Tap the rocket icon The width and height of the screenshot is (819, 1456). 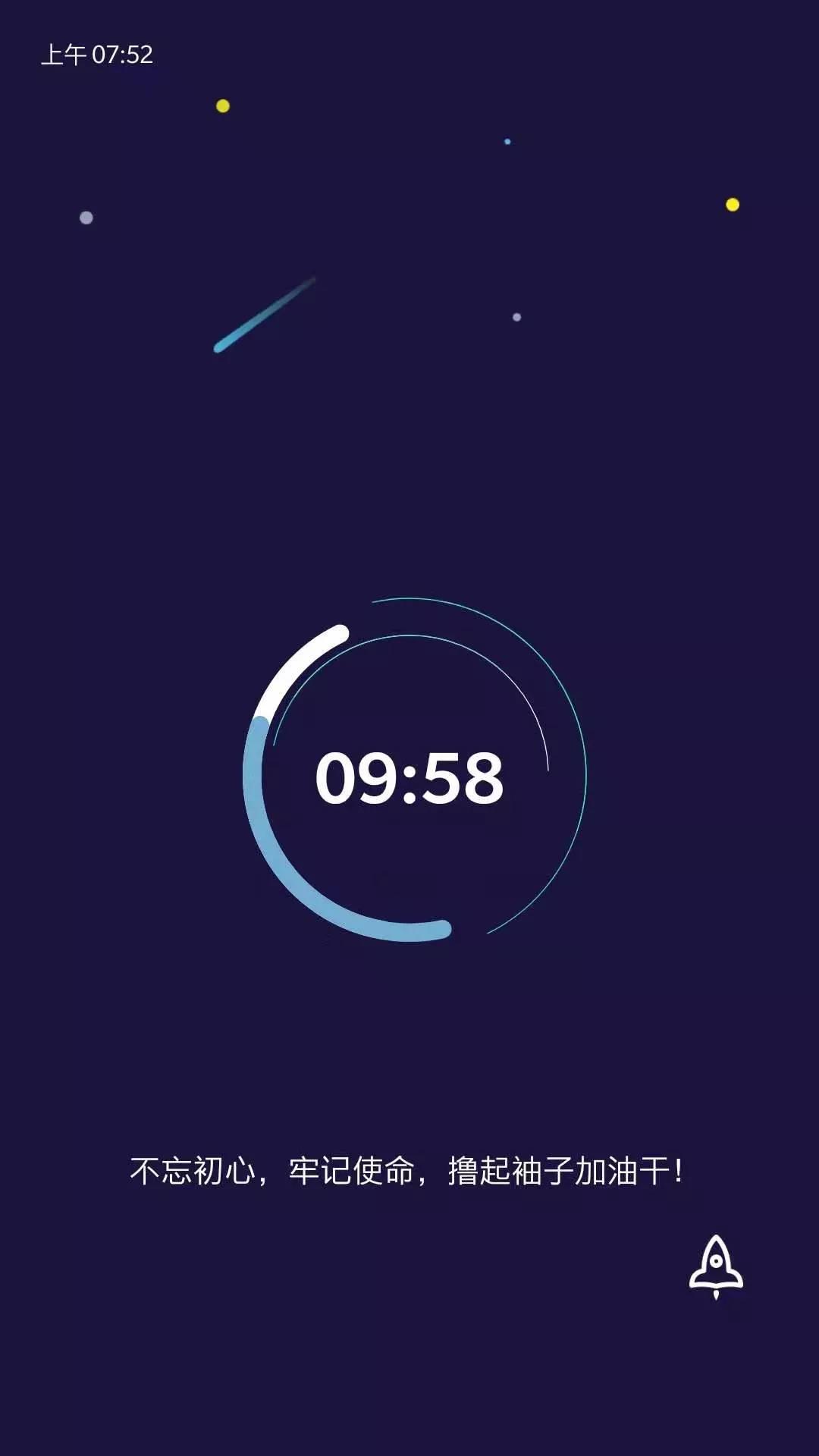point(716,1265)
